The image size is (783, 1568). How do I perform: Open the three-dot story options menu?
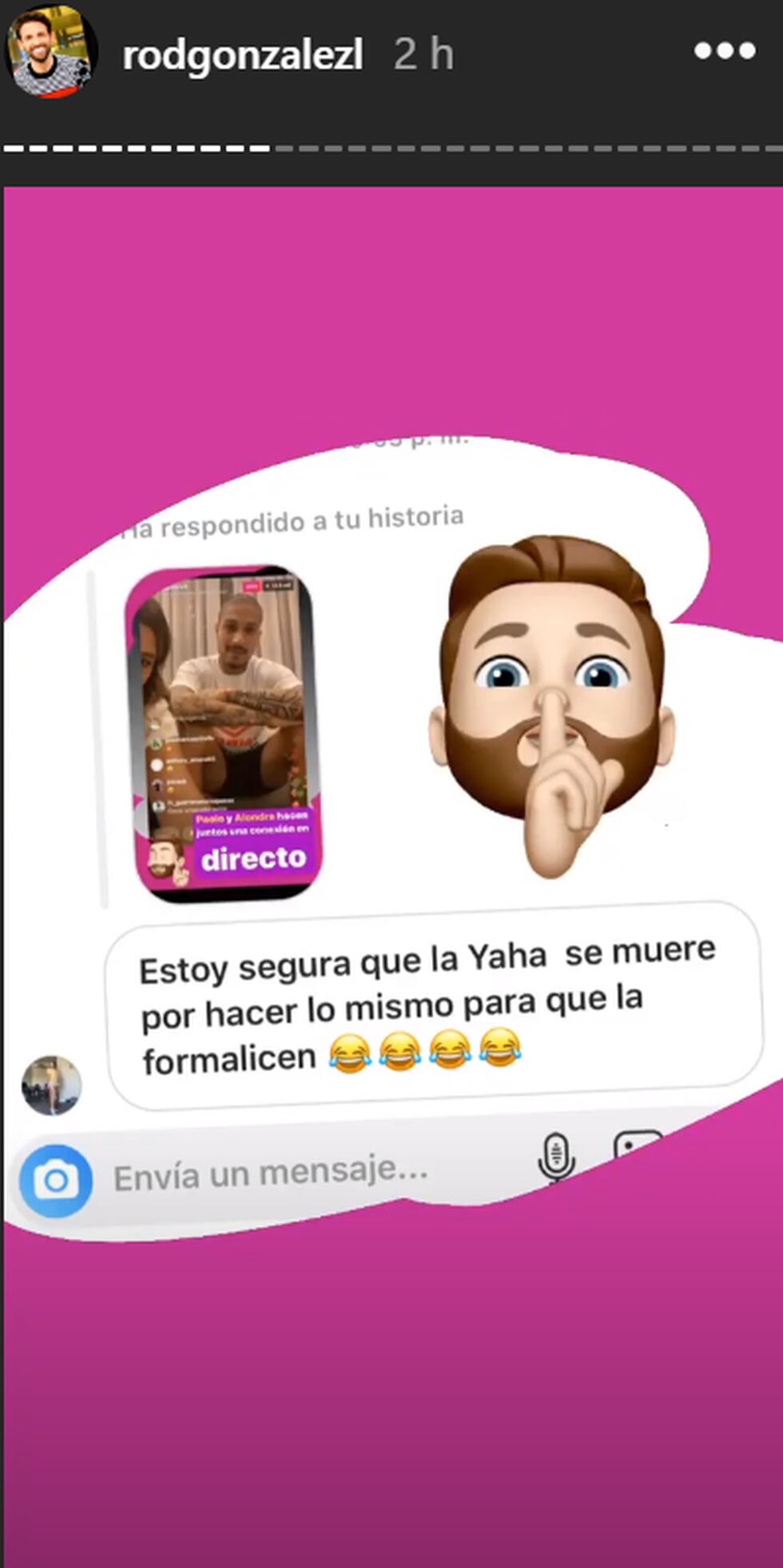pyautogui.click(x=724, y=51)
